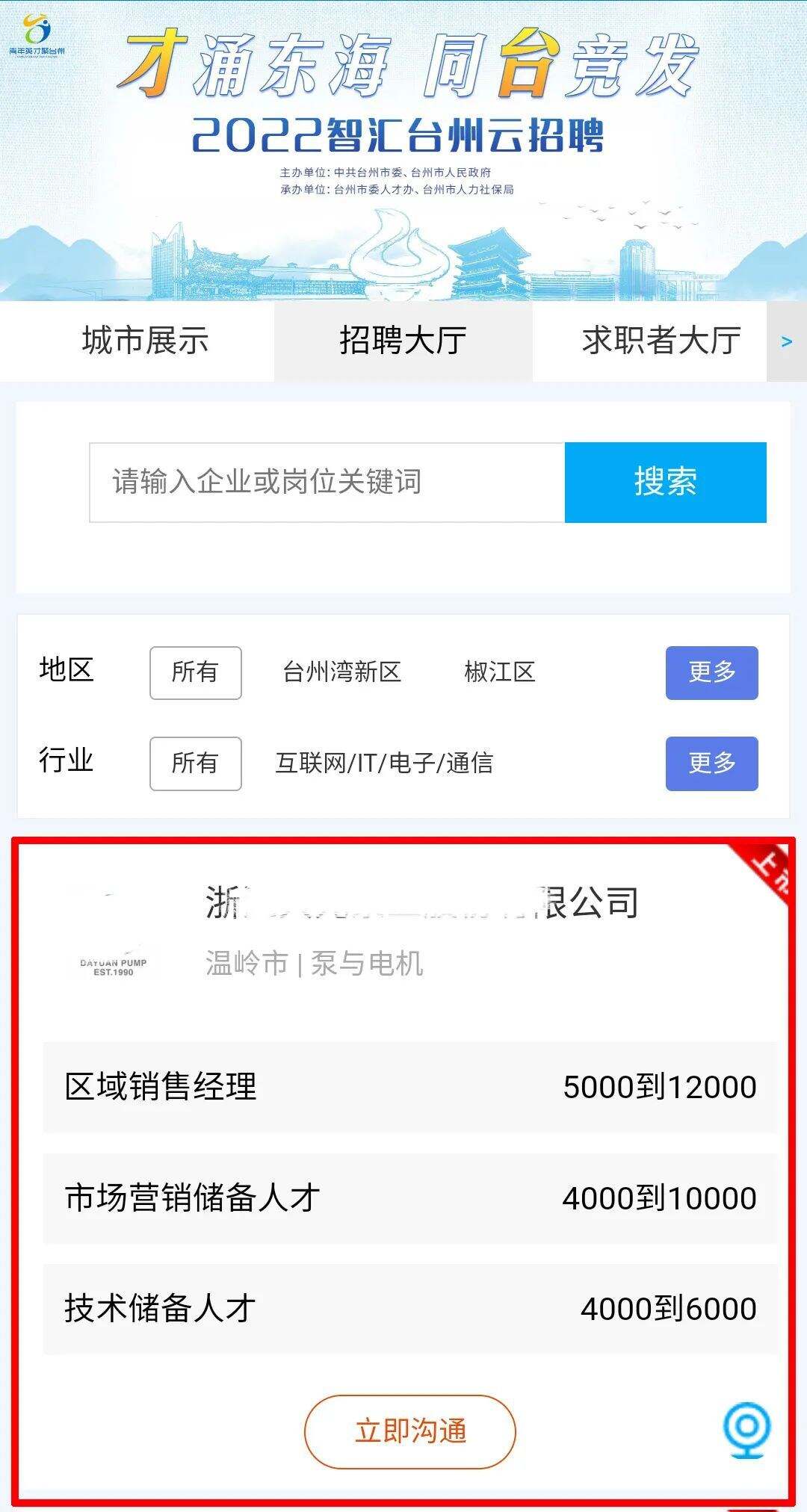
Task: Select 所有 in the 地区 filter
Action: [x=195, y=672]
